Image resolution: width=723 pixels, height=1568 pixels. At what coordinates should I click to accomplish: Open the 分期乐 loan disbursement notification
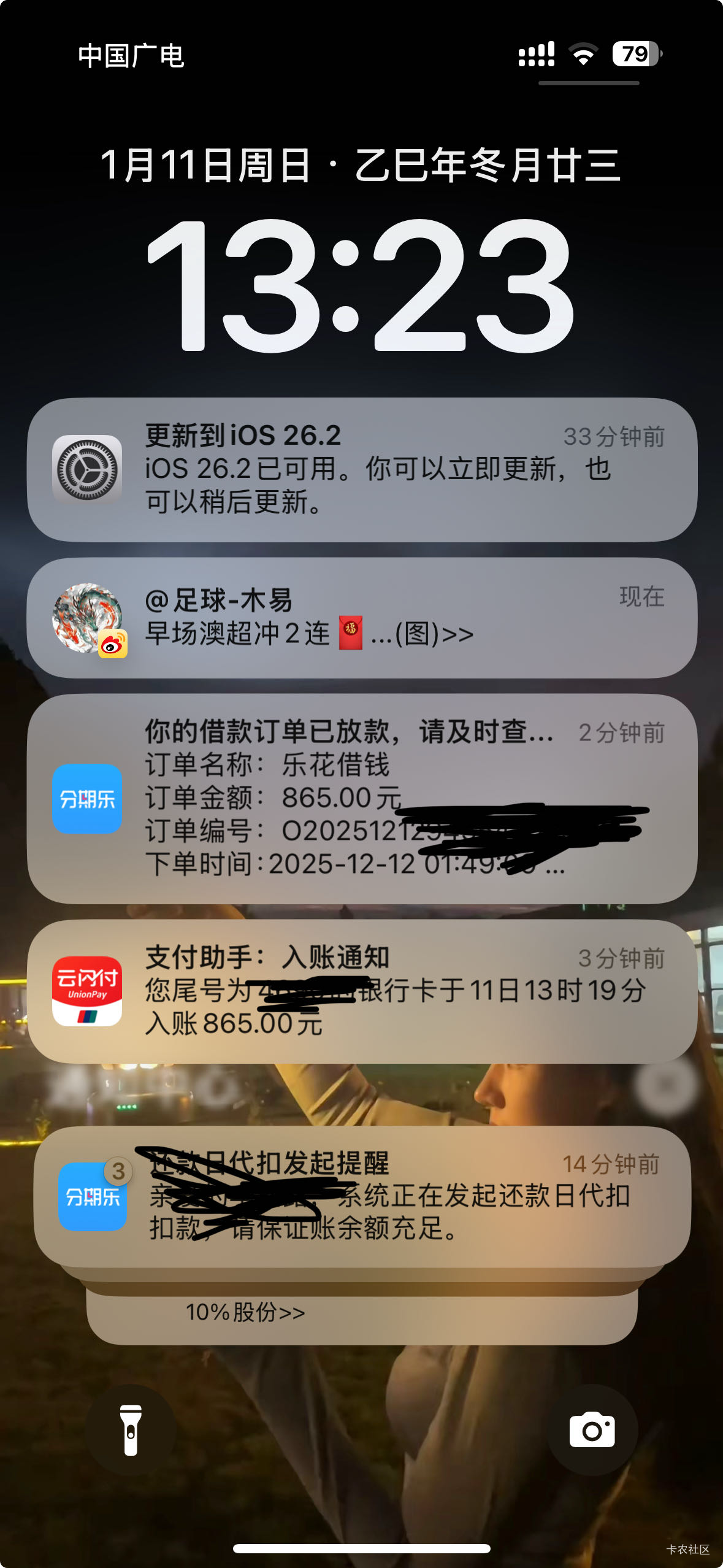362,799
